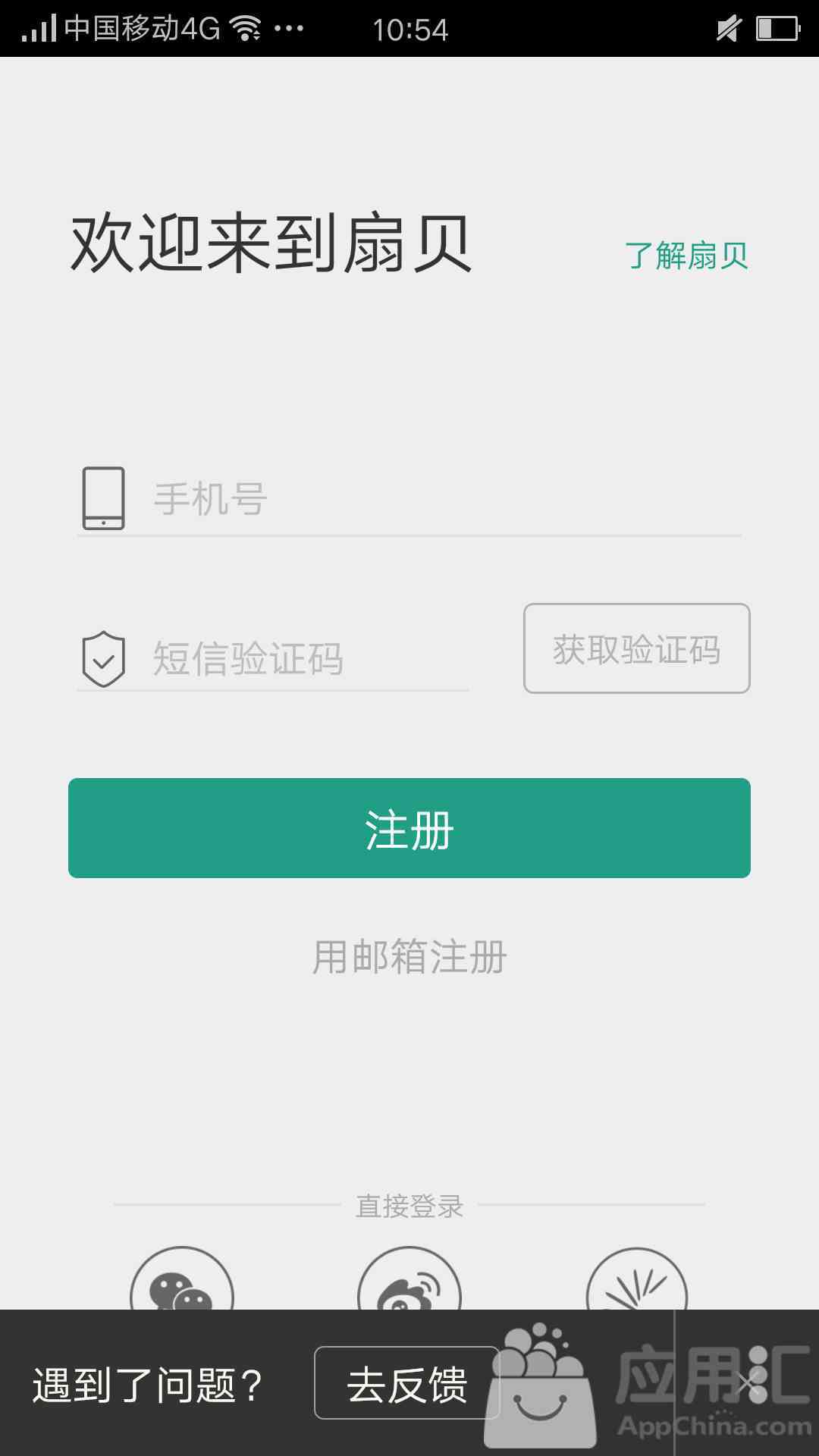Screen dimensions: 819x1456
Task: Dismiss the 遇到了问题 feedback bar
Action: (x=749, y=1383)
